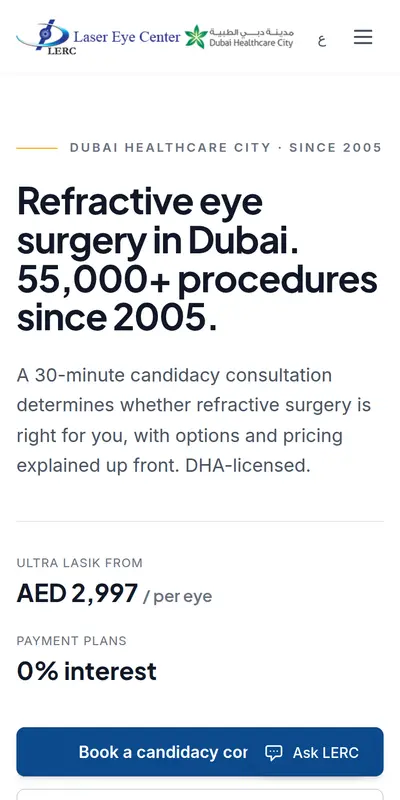Open the hamburger navigation menu

pos(363,37)
